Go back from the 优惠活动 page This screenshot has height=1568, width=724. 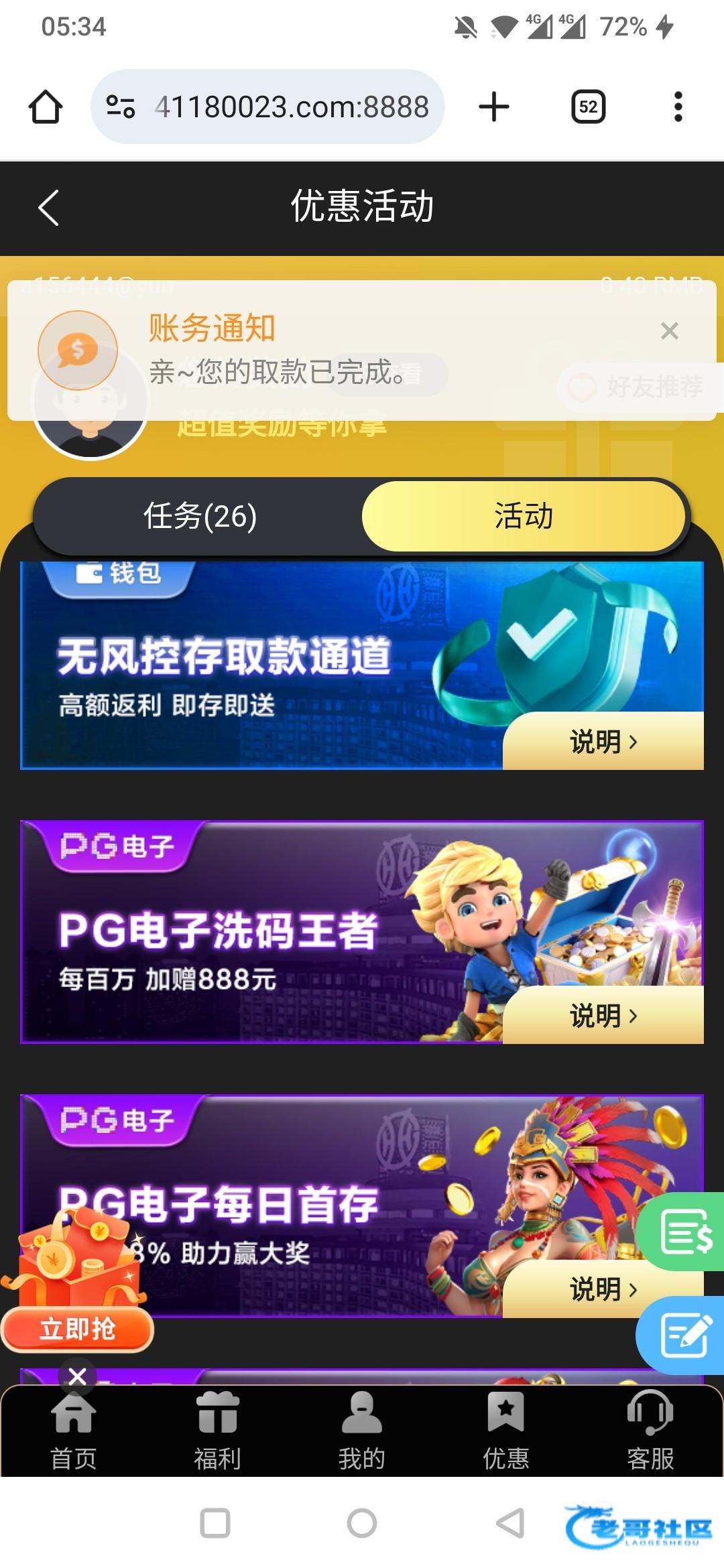[48, 208]
